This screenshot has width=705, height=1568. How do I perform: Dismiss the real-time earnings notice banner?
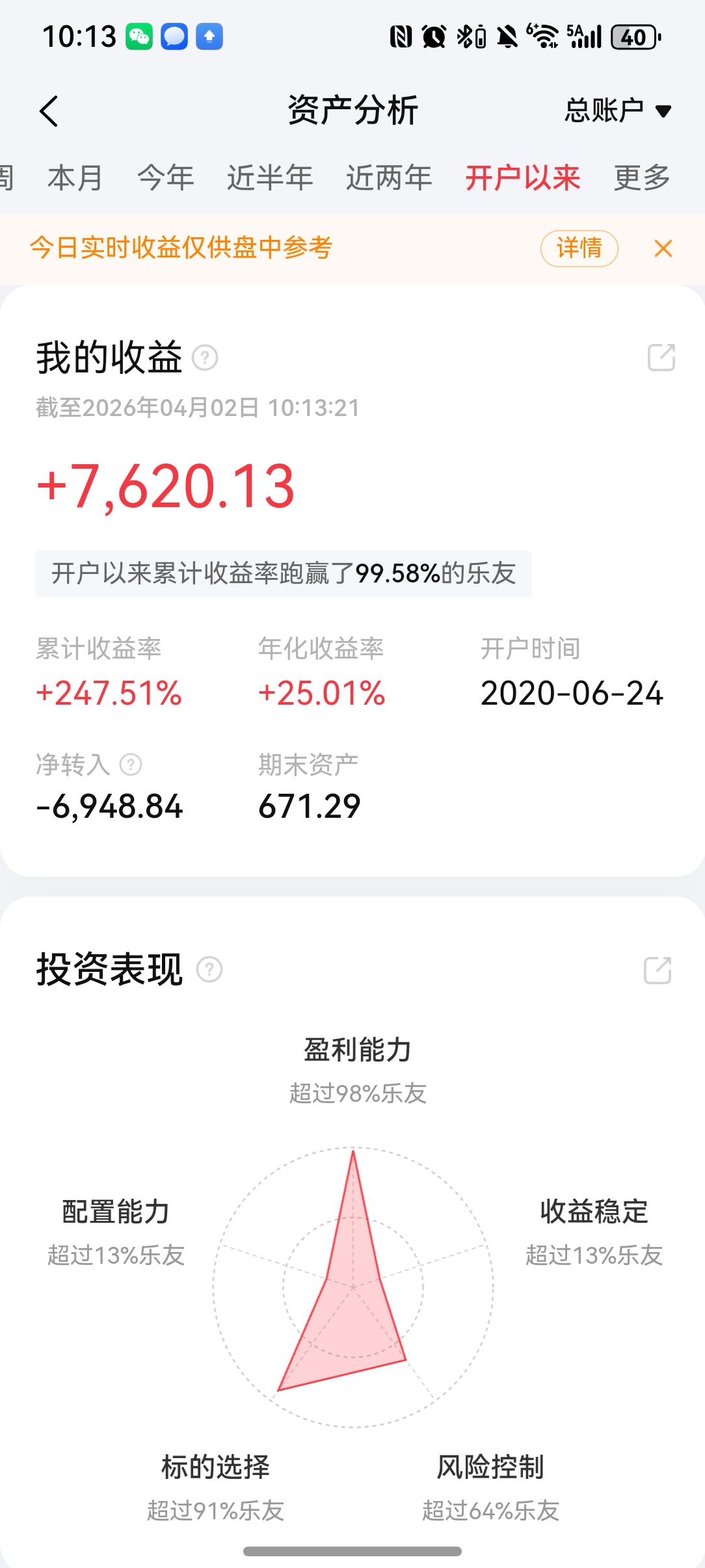tap(663, 248)
